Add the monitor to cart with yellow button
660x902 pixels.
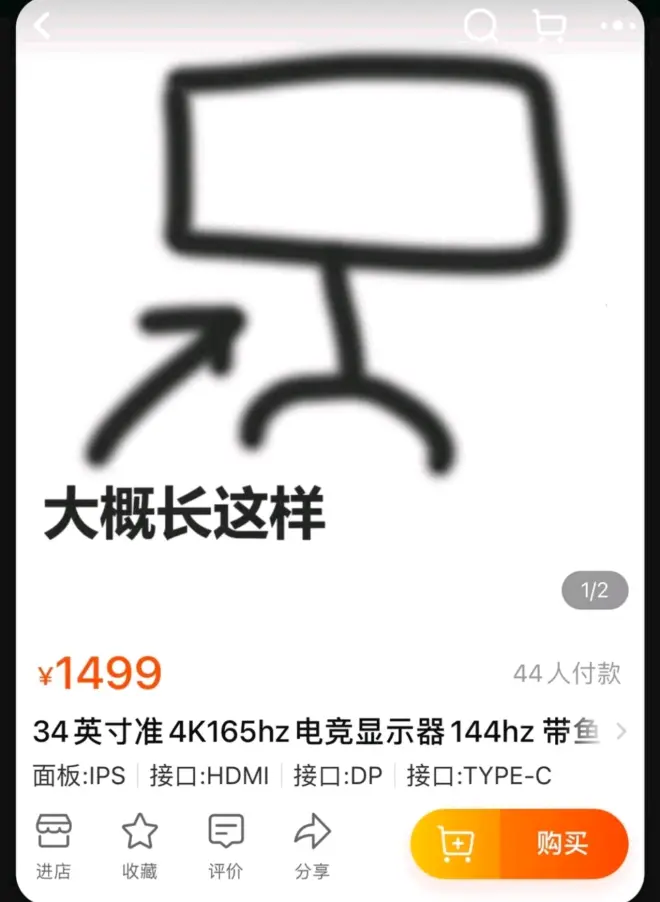pyautogui.click(x=456, y=844)
